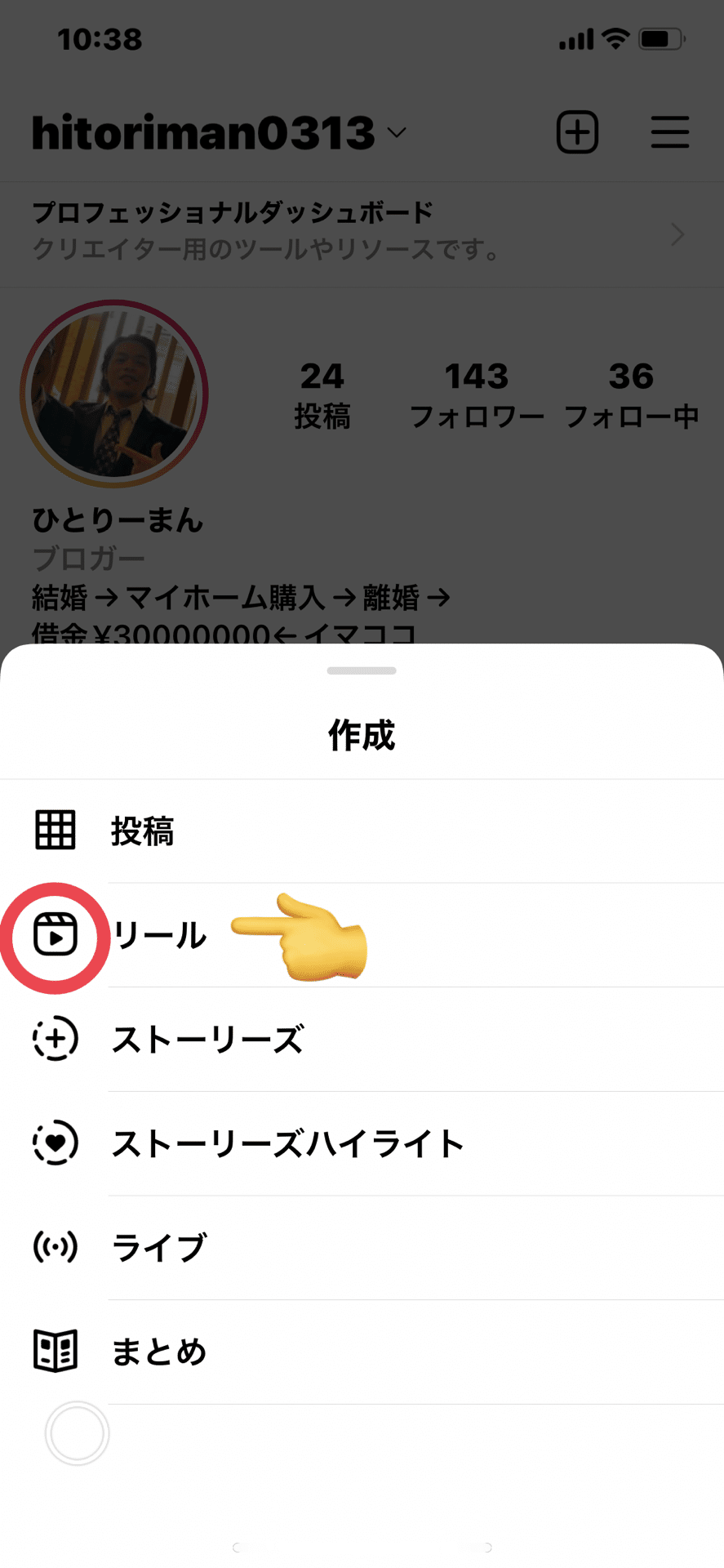The height and width of the screenshot is (1568, 724).
Task: View the profile picture story
Action: pos(114,394)
